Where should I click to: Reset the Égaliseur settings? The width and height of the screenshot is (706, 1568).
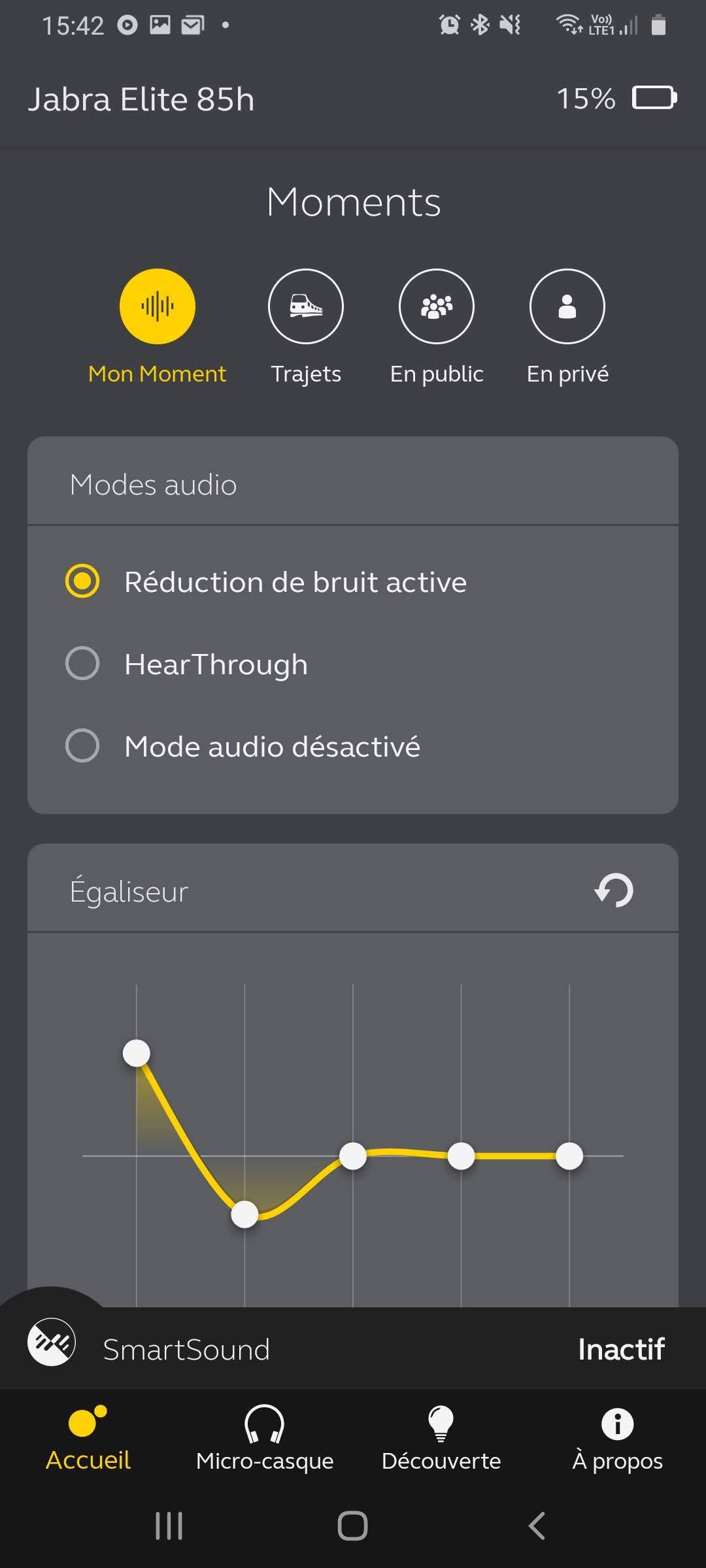[614, 890]
